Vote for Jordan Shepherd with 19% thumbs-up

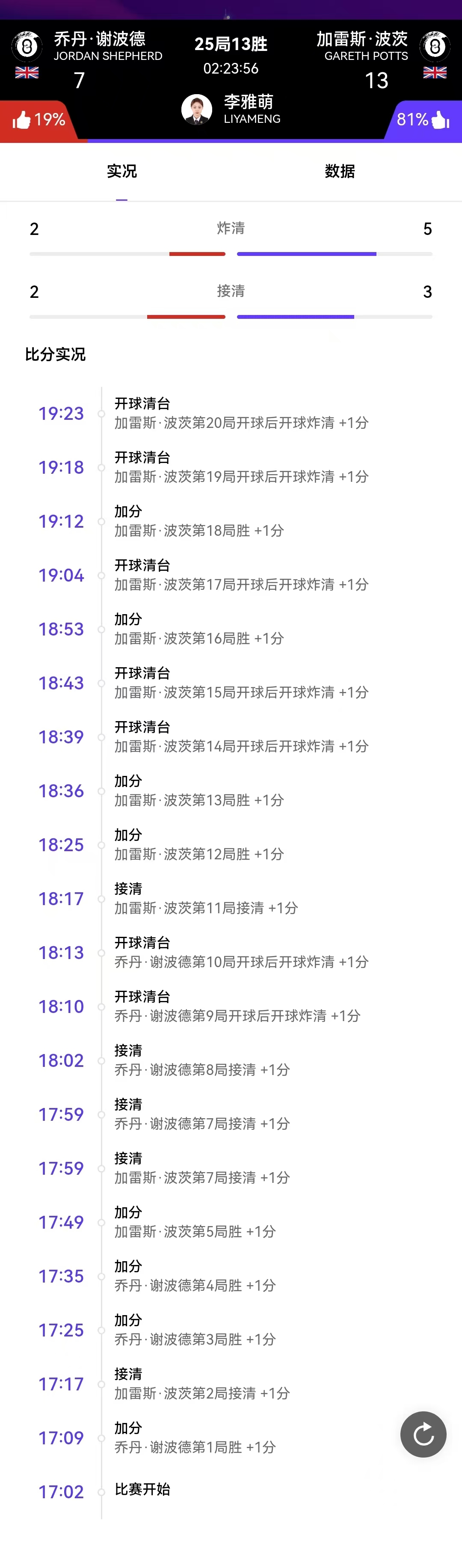pyautogui.click(x=38, y=120)
